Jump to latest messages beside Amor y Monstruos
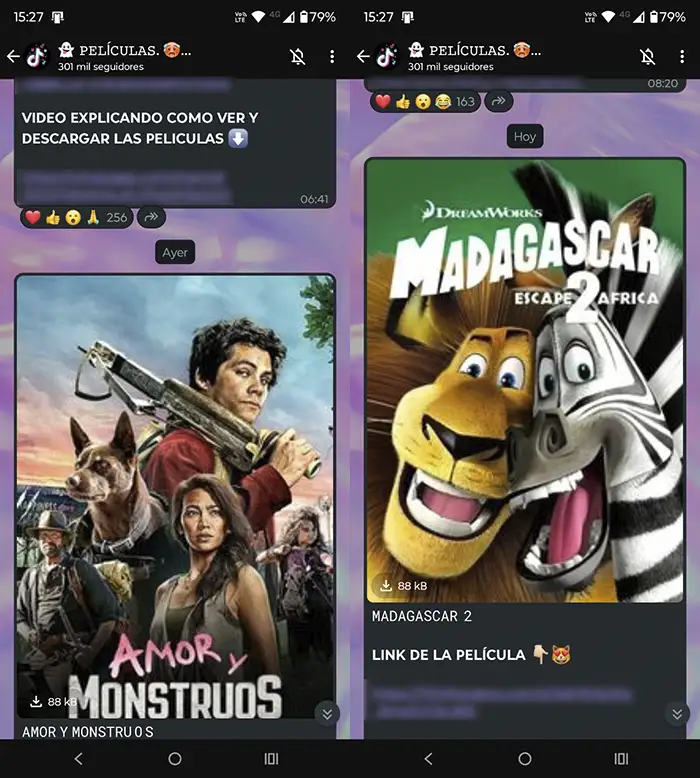Viewport: 700px width, 778px height. [x=327, y=713]
